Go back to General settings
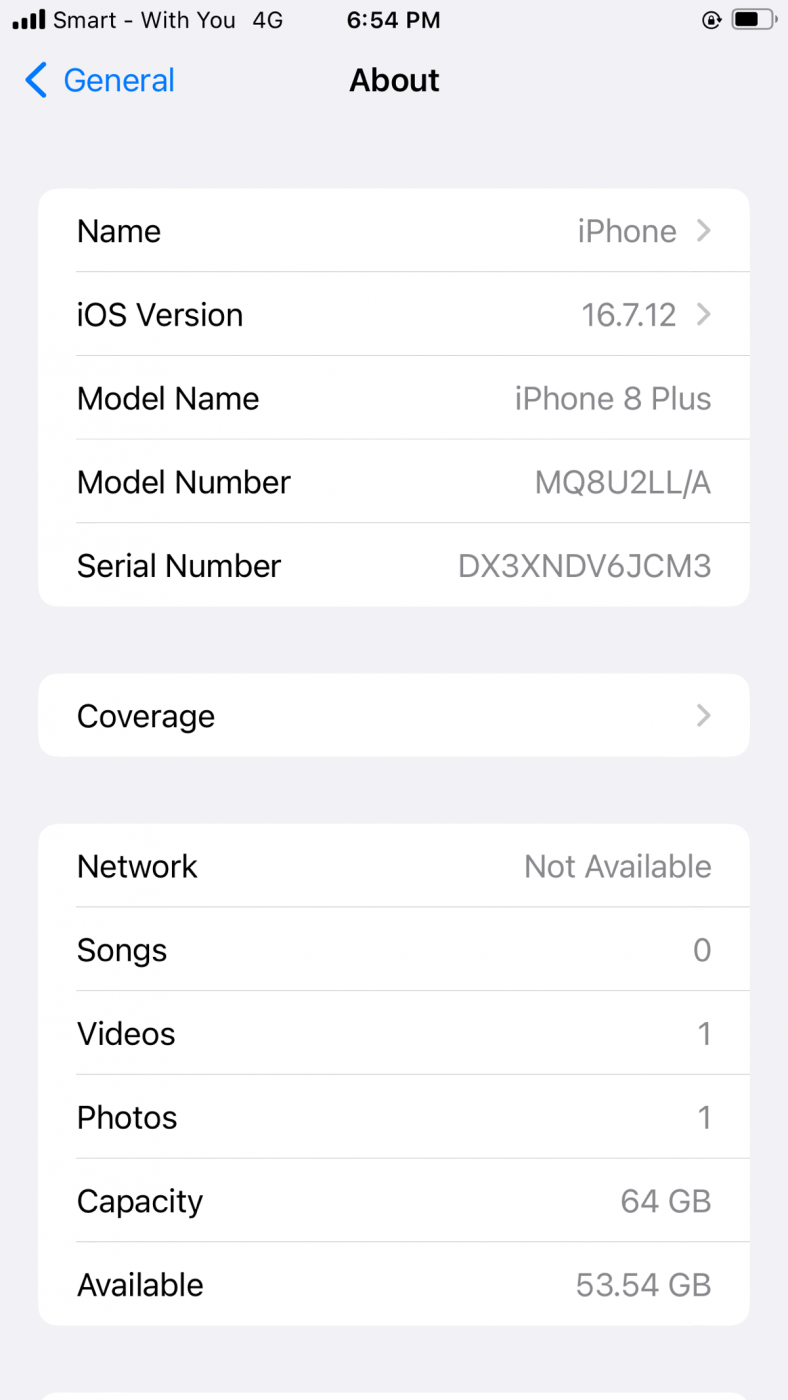The height and width of the screenshot is (1400, 788). click(100, 80)
